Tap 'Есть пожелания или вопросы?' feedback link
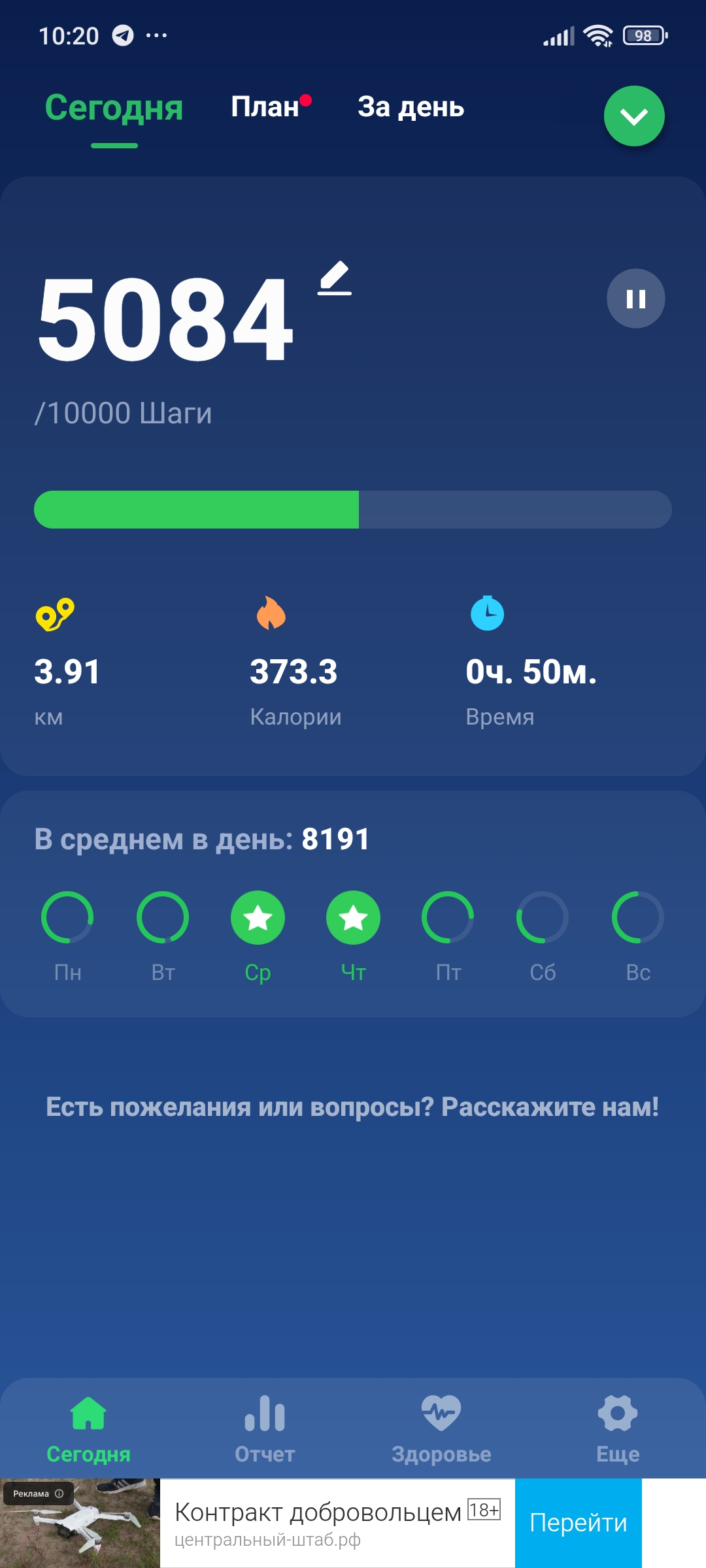 coord(352,1107)
